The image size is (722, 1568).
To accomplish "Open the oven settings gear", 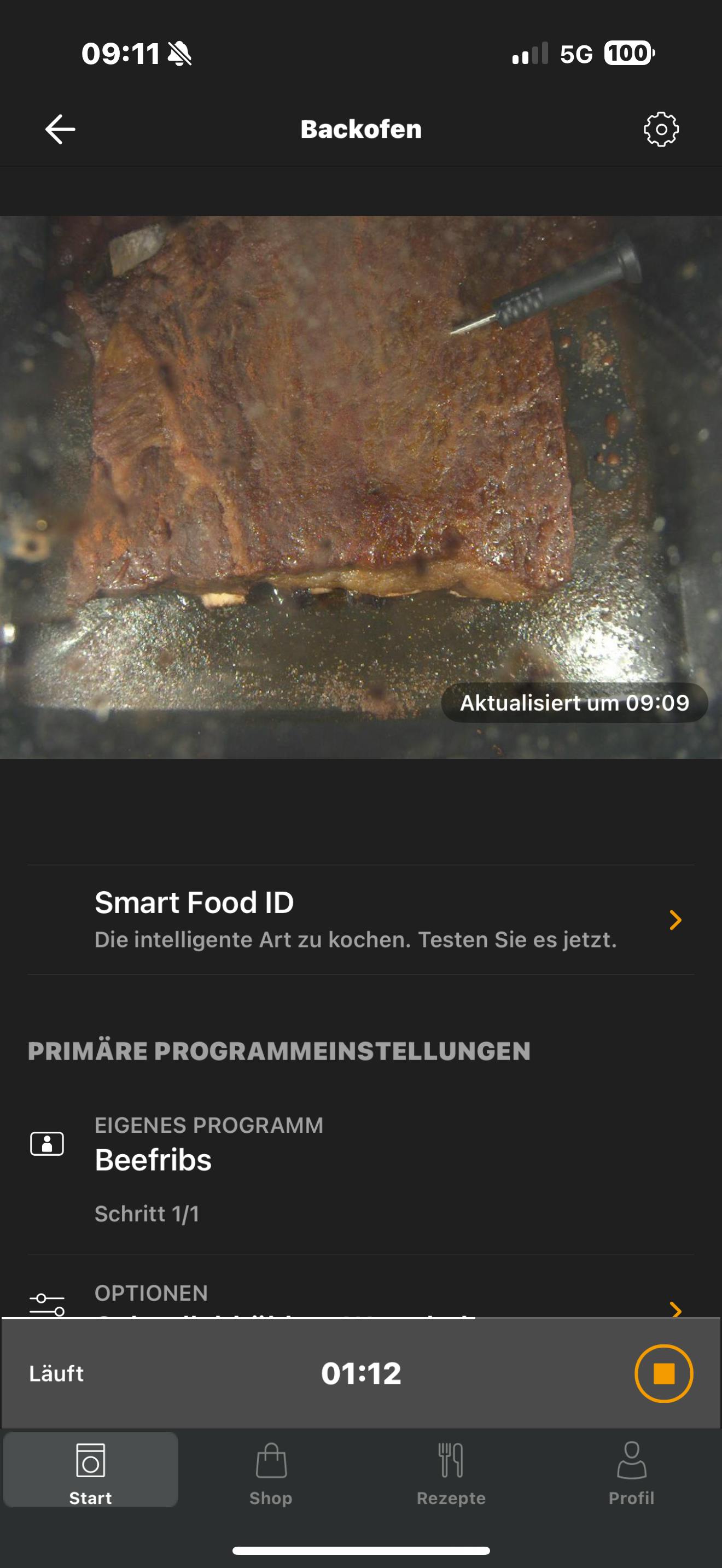I will (661, 129).
